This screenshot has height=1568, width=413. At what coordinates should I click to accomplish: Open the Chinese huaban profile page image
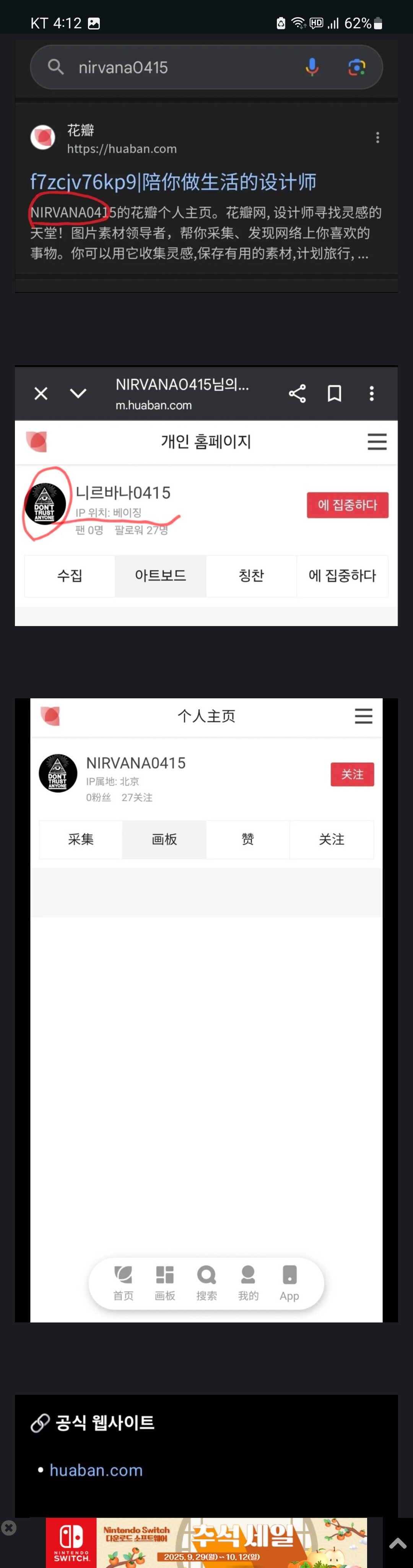tap(206, 1010)
